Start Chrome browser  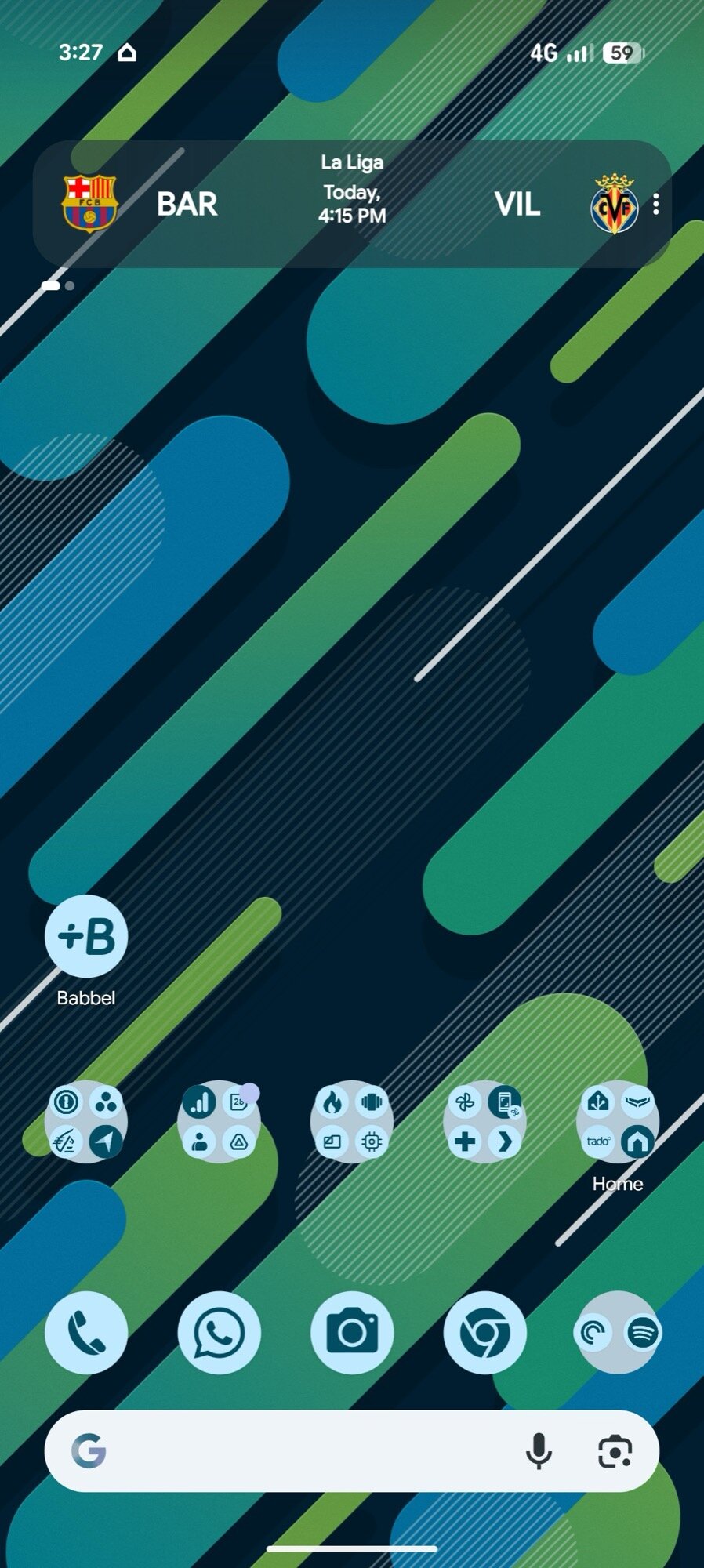(485, 1332)
